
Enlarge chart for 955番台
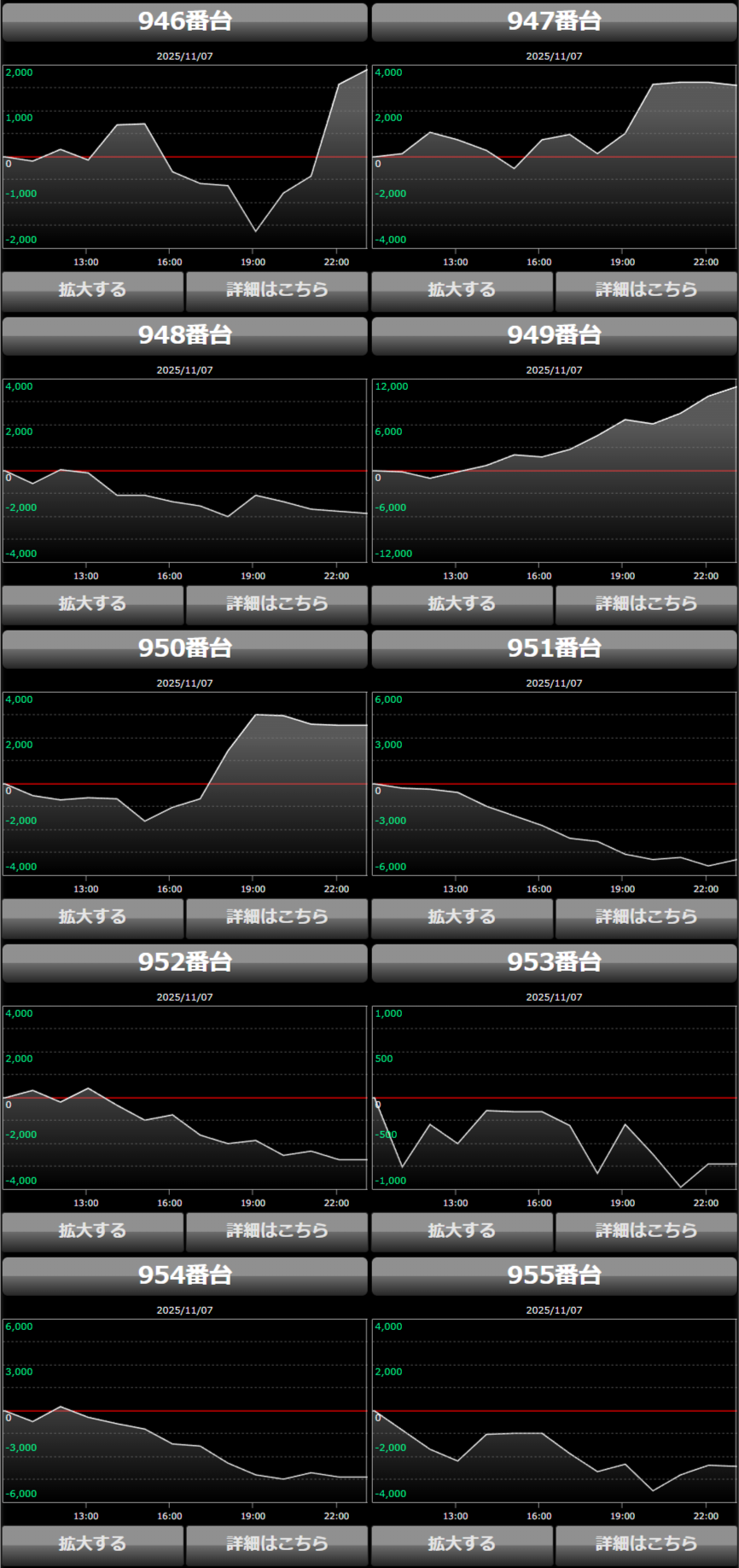[x=462, y=1544]
